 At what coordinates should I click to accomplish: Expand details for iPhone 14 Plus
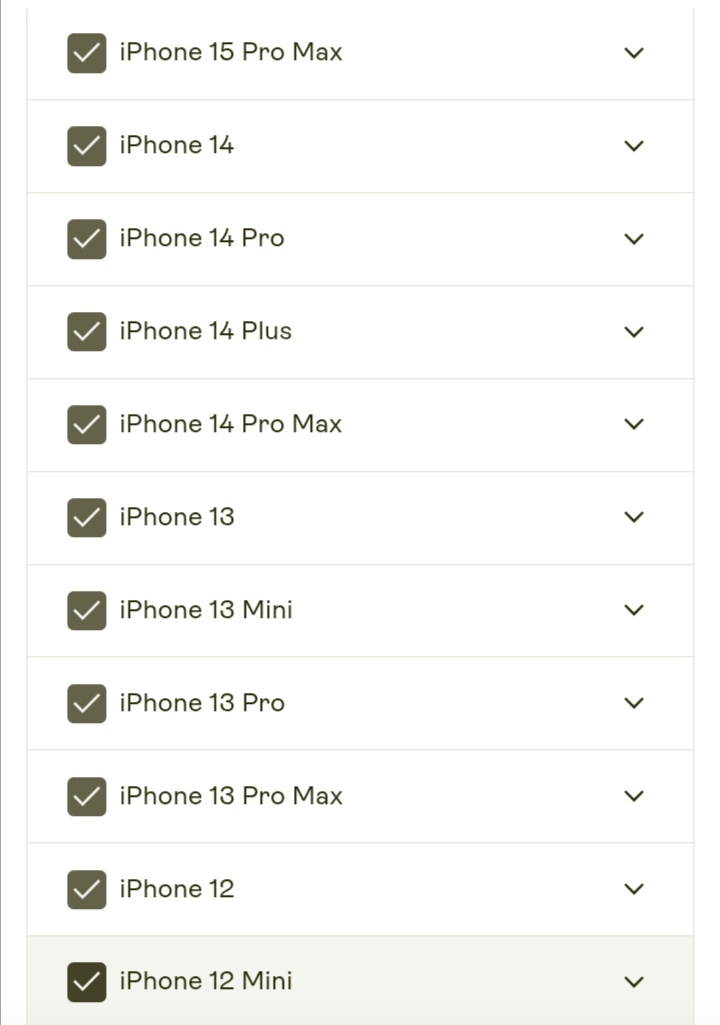(x=633, y=332)
